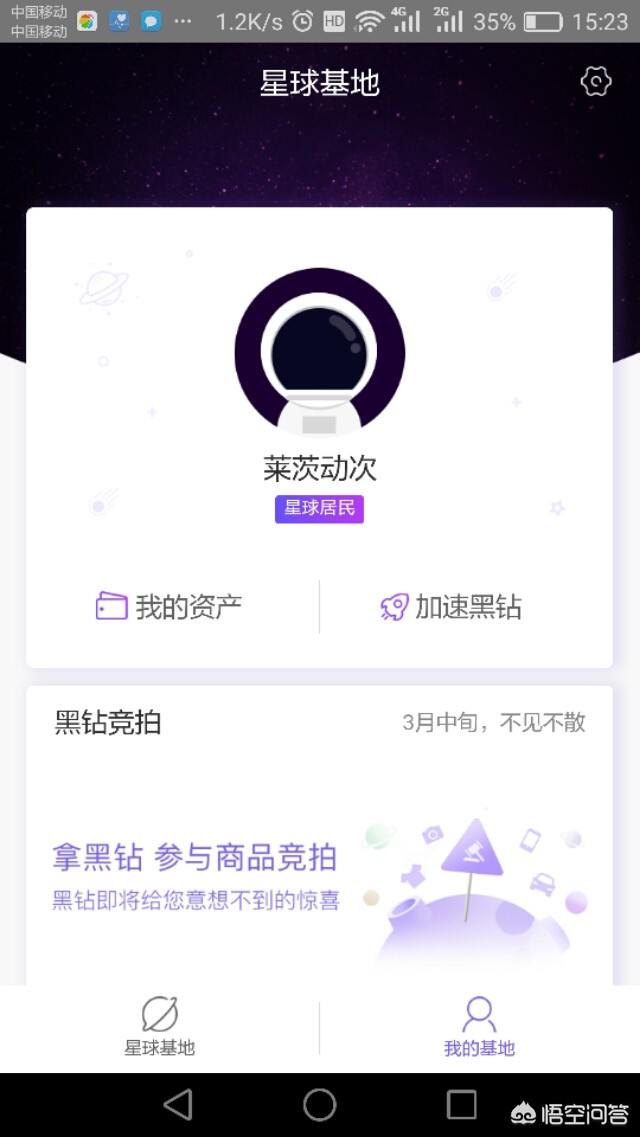The width and height of the screenshot is (640, 1137).
Task: Switch to the 我的基地 bottom tab
Action: (479, 1027)
